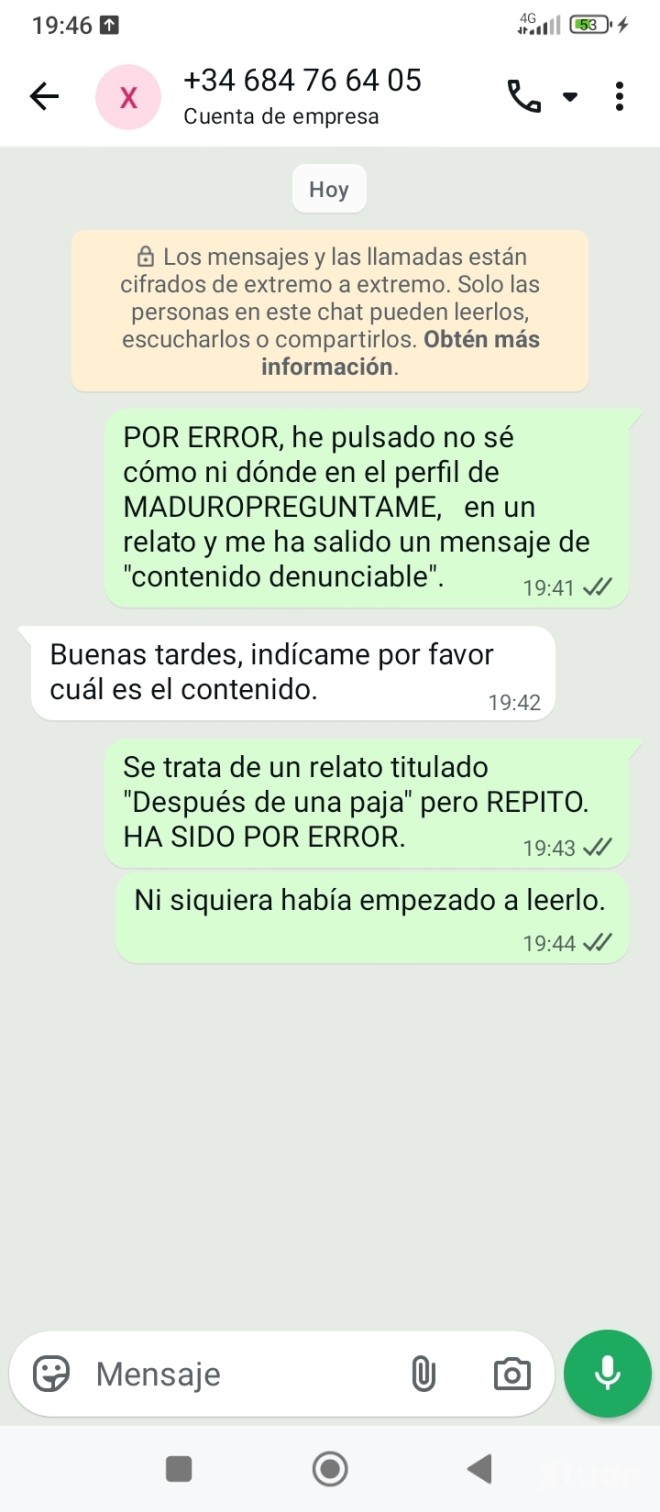Screen dimensions: 660x1512
Task: Open the emoji and sticker picker
Action: point(51,1374)
